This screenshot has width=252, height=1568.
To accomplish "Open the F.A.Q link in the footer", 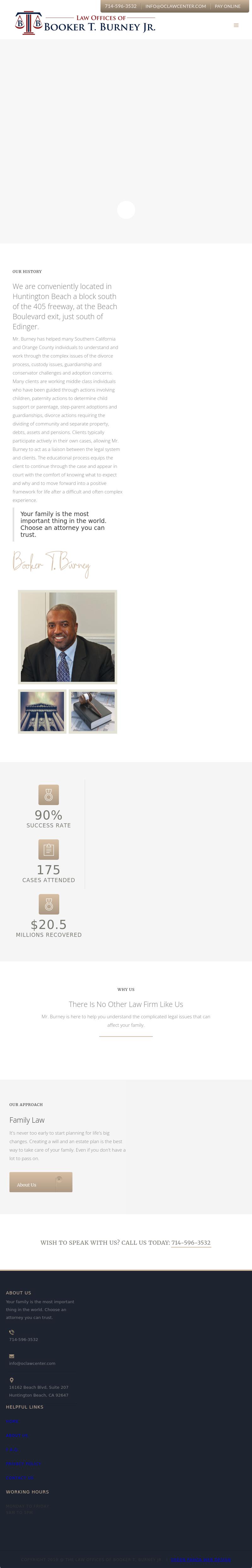I will point(12,1449).
